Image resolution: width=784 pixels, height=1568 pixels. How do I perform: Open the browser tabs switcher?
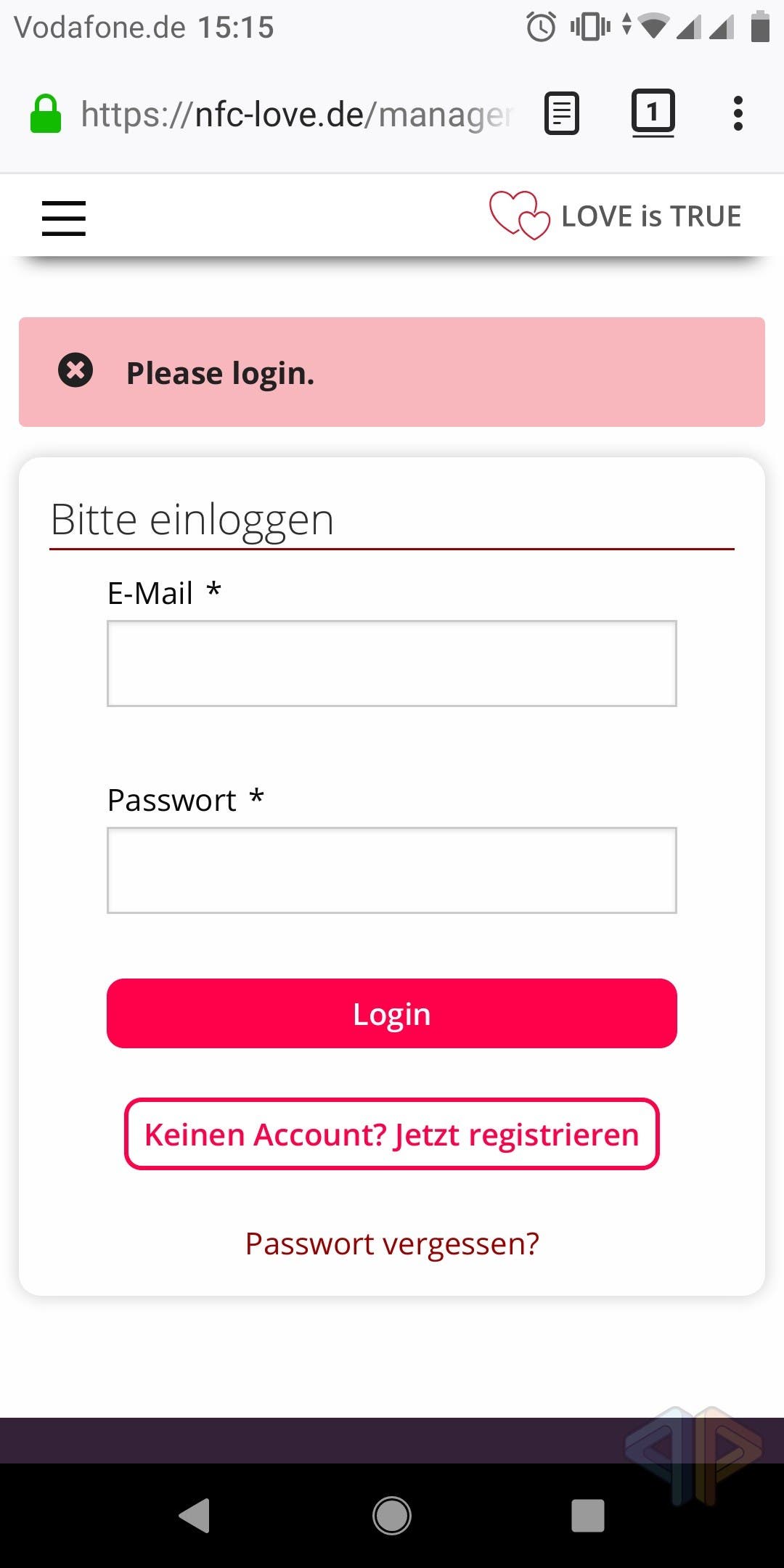pos(653,113)
